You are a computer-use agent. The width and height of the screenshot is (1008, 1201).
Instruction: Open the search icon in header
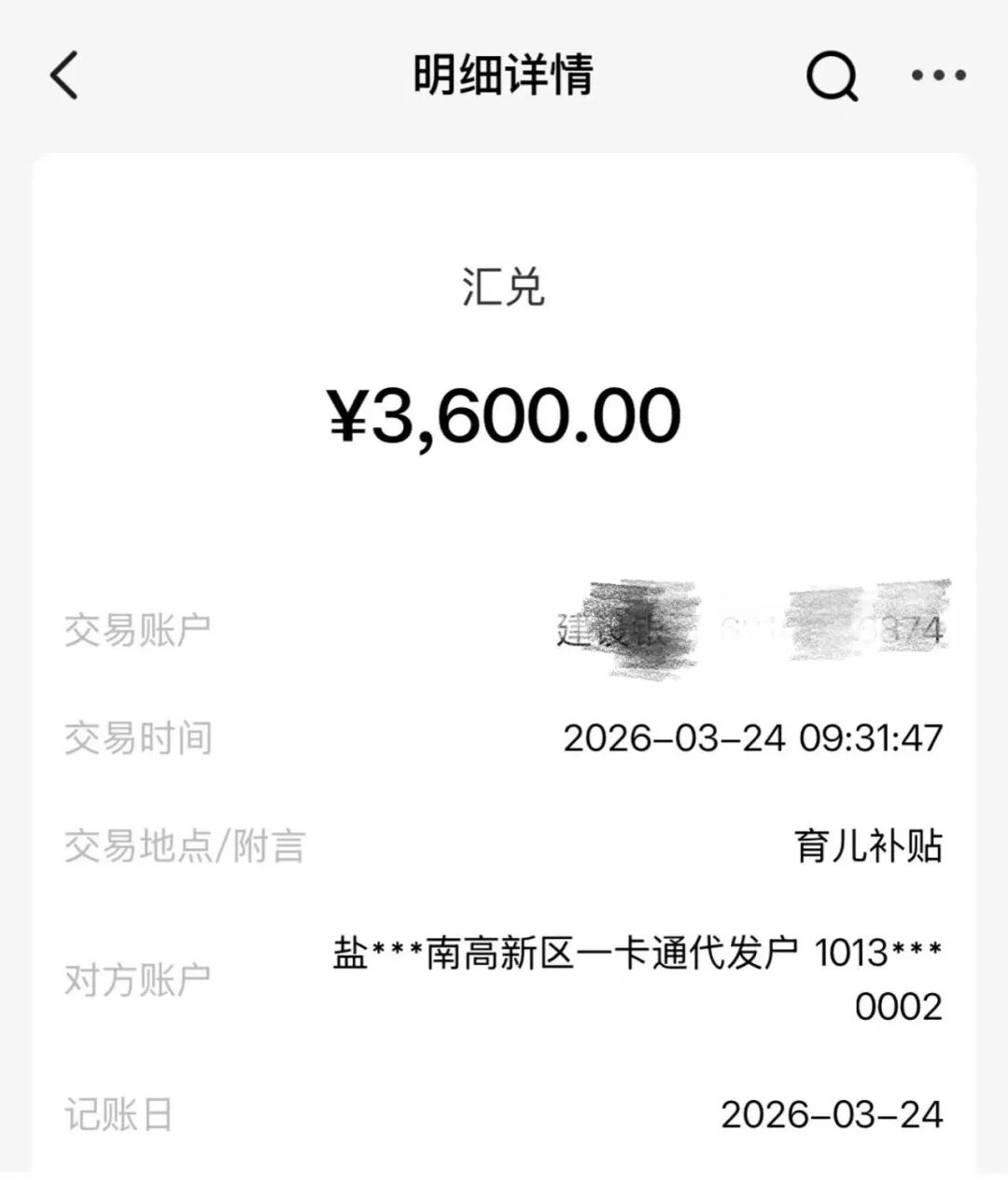(831, 76)
